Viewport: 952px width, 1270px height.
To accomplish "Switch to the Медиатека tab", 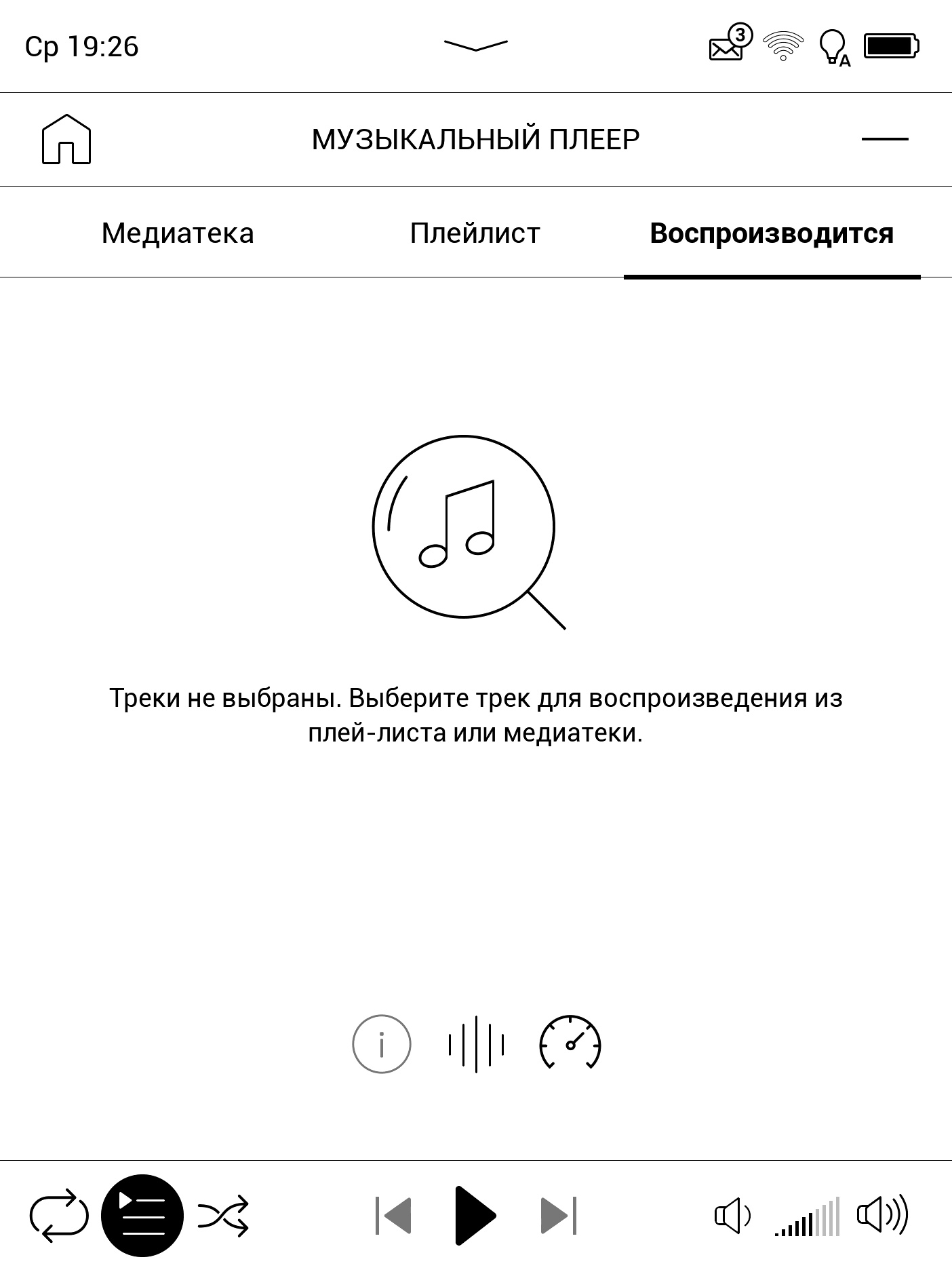I will tap(178, 233).
